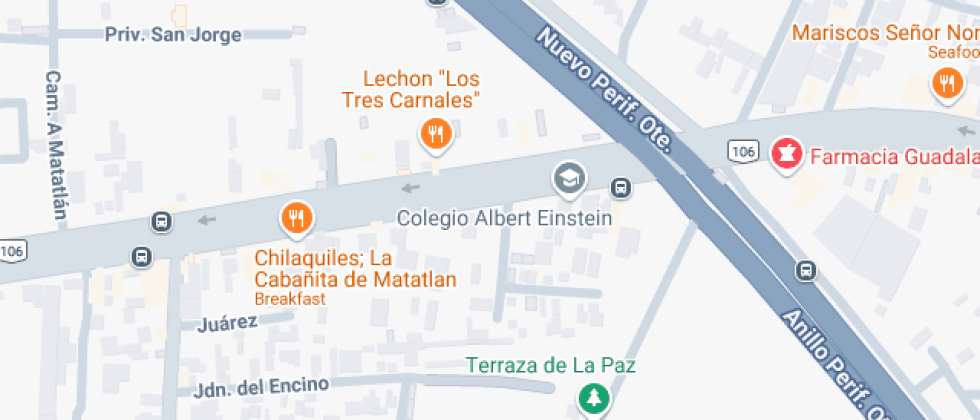Select the Chilaquiles; La Cabañita de Matatlan marker

click(297, 217)
